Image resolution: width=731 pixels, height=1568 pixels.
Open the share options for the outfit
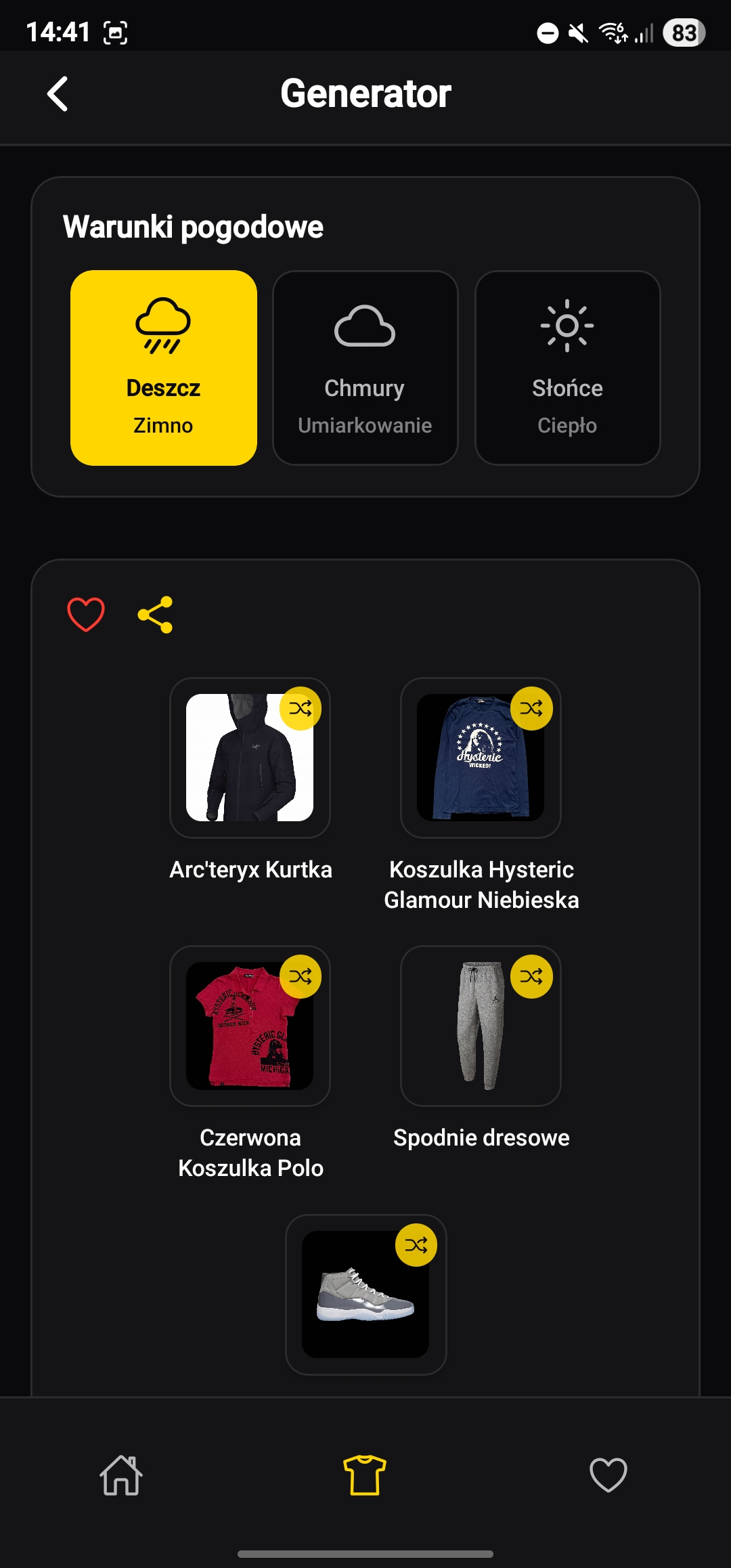click(x=156, y=615)
